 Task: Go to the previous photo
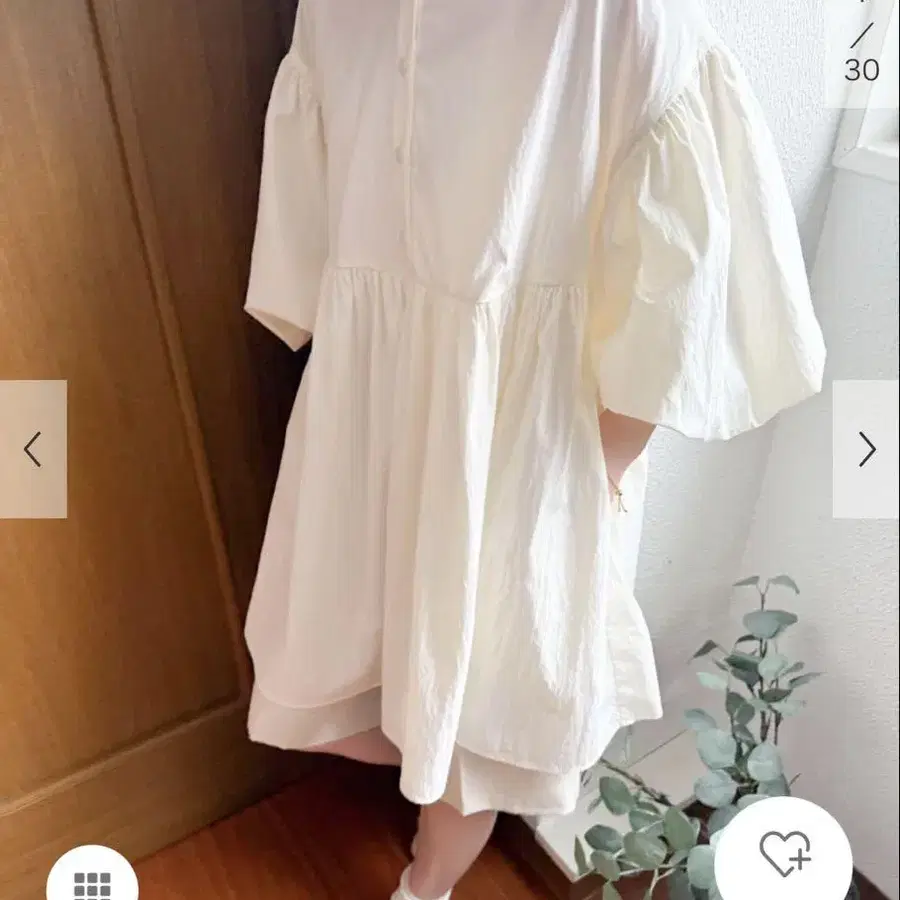click(33, 449)
